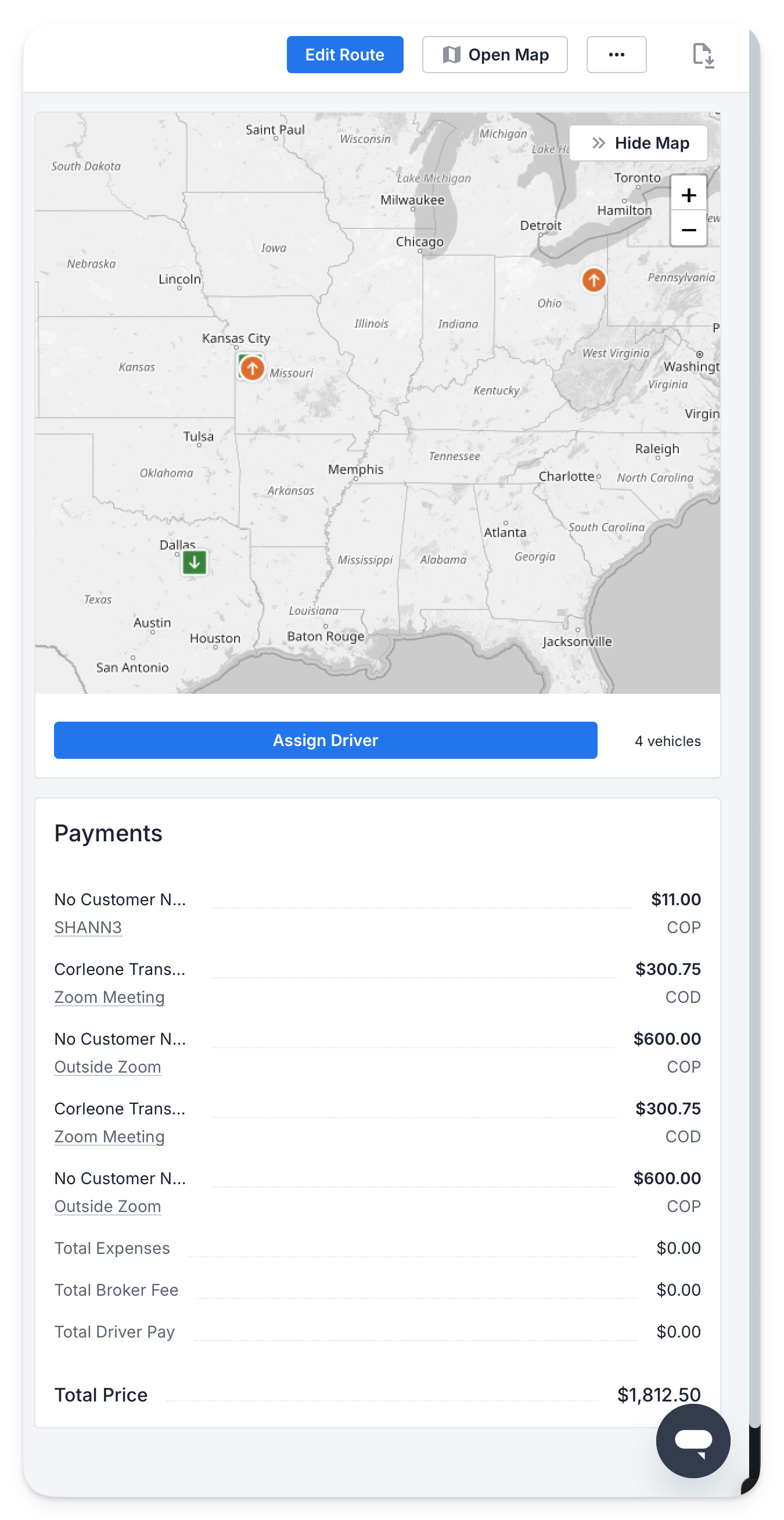Viewport: 784px width, 1520px height.
Task: Download the route document
Action: coord(703,56)
